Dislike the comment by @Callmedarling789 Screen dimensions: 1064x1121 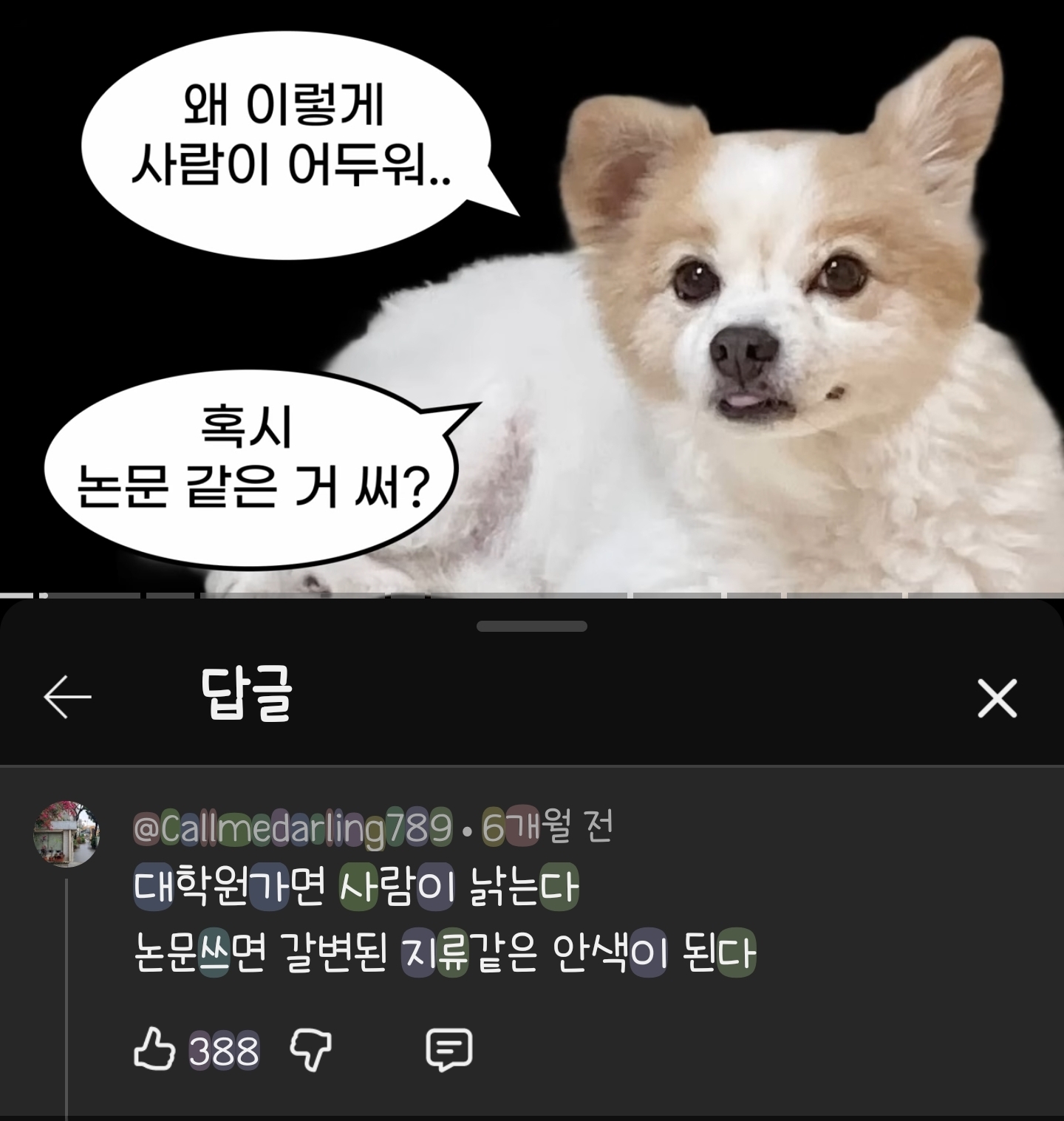(310, 1050)
